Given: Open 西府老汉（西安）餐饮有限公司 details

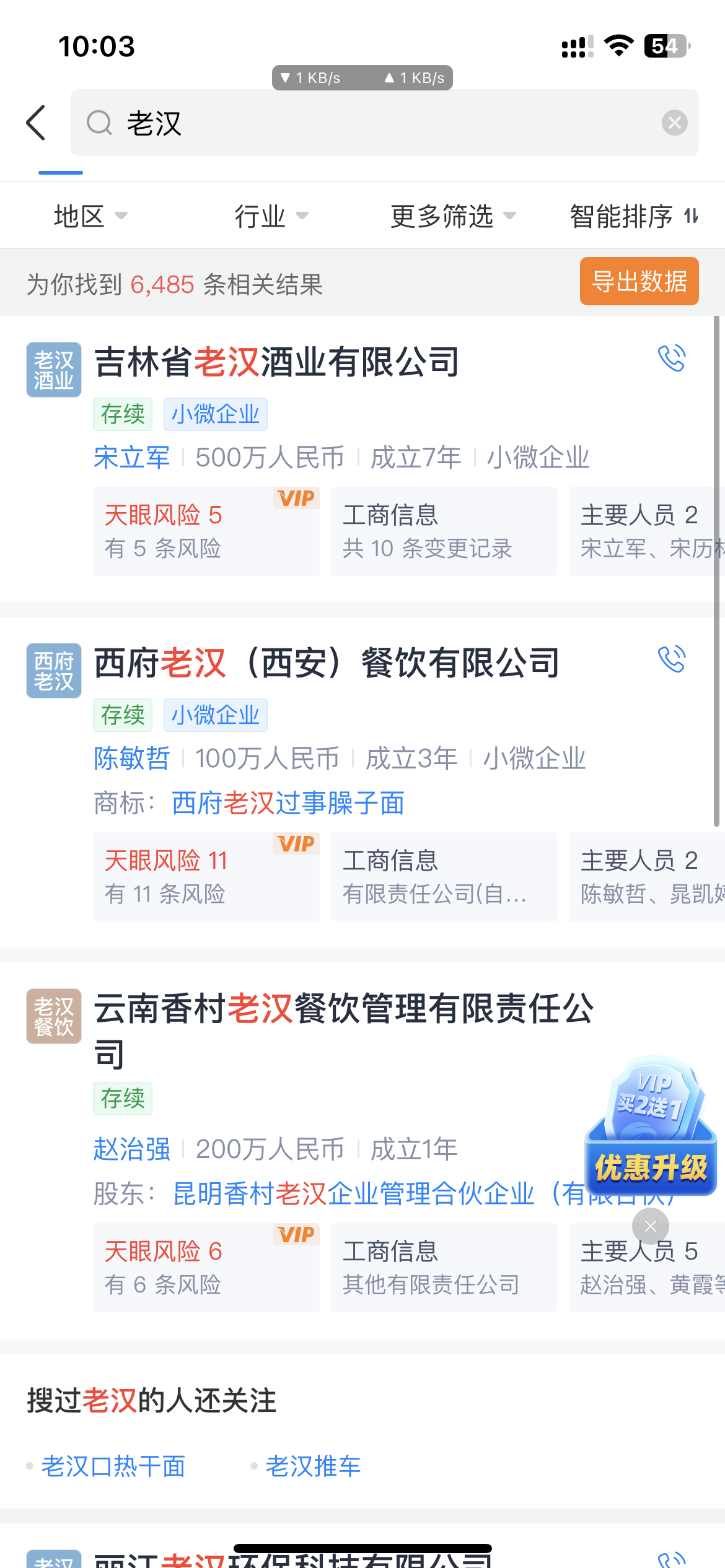Looking at the screenshot, I should [x=327, y=663].
